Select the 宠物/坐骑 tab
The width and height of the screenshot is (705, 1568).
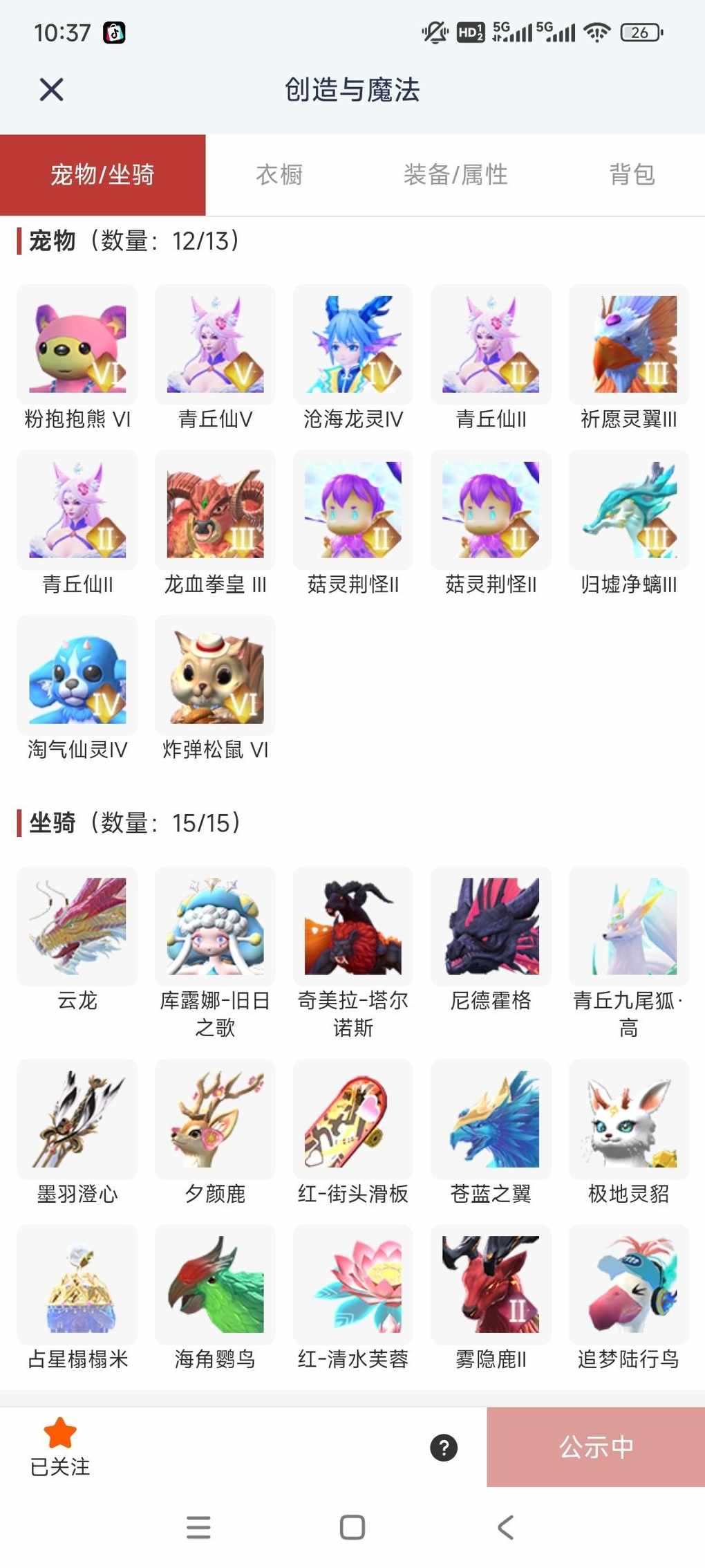[102, 175]
